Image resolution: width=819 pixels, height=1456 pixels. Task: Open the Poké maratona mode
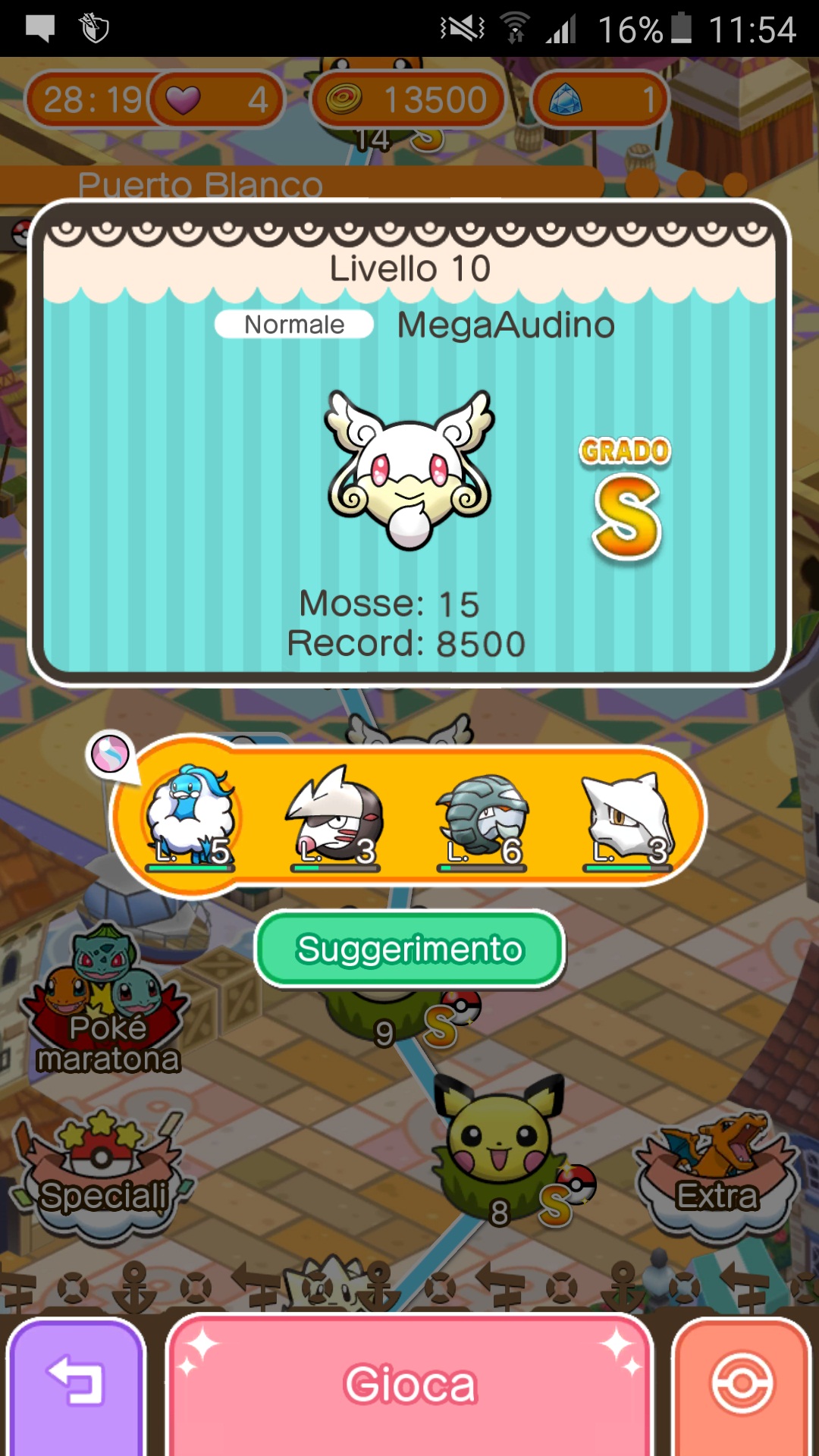106,1001
